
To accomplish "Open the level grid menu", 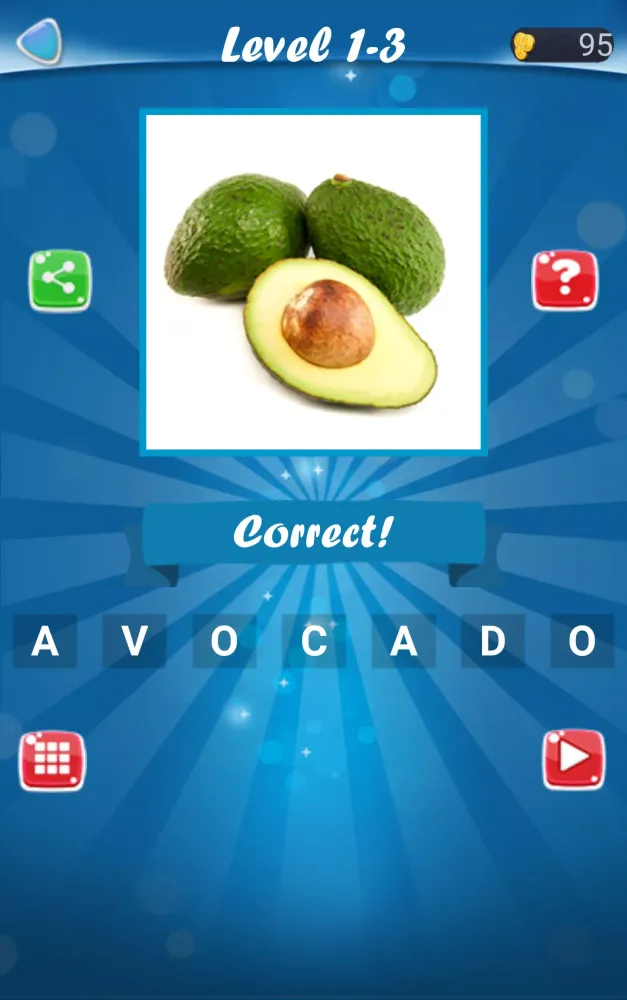I will [x=52, y=761].
